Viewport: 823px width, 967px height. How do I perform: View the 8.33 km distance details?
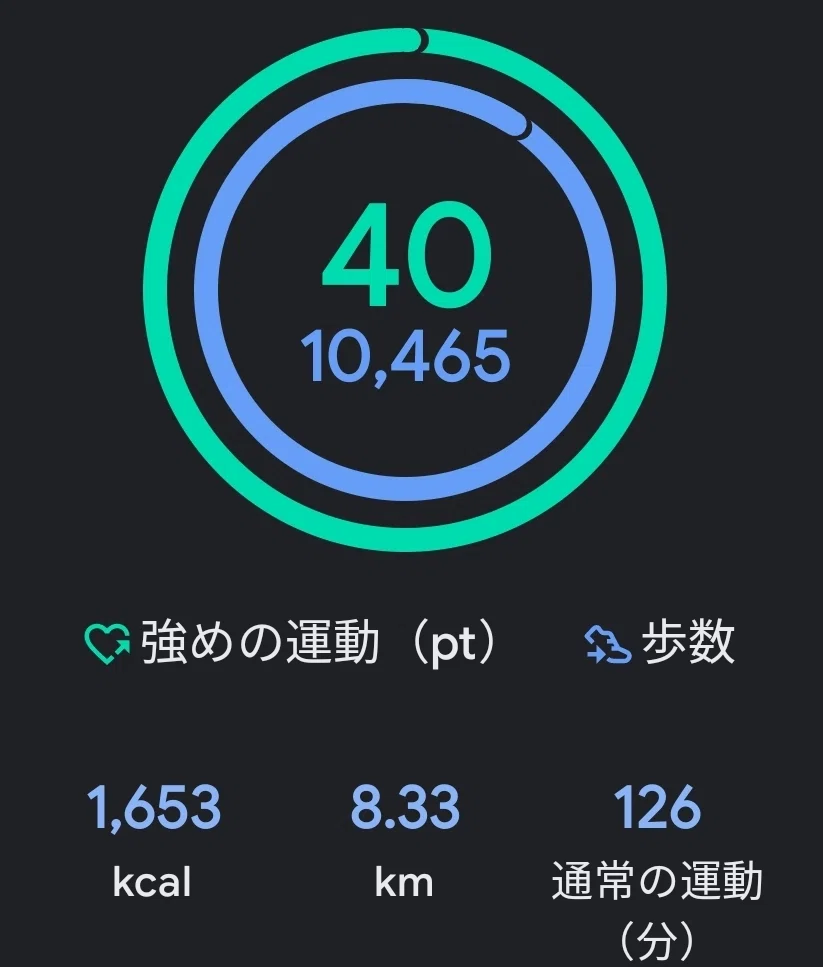coord(405,840)
